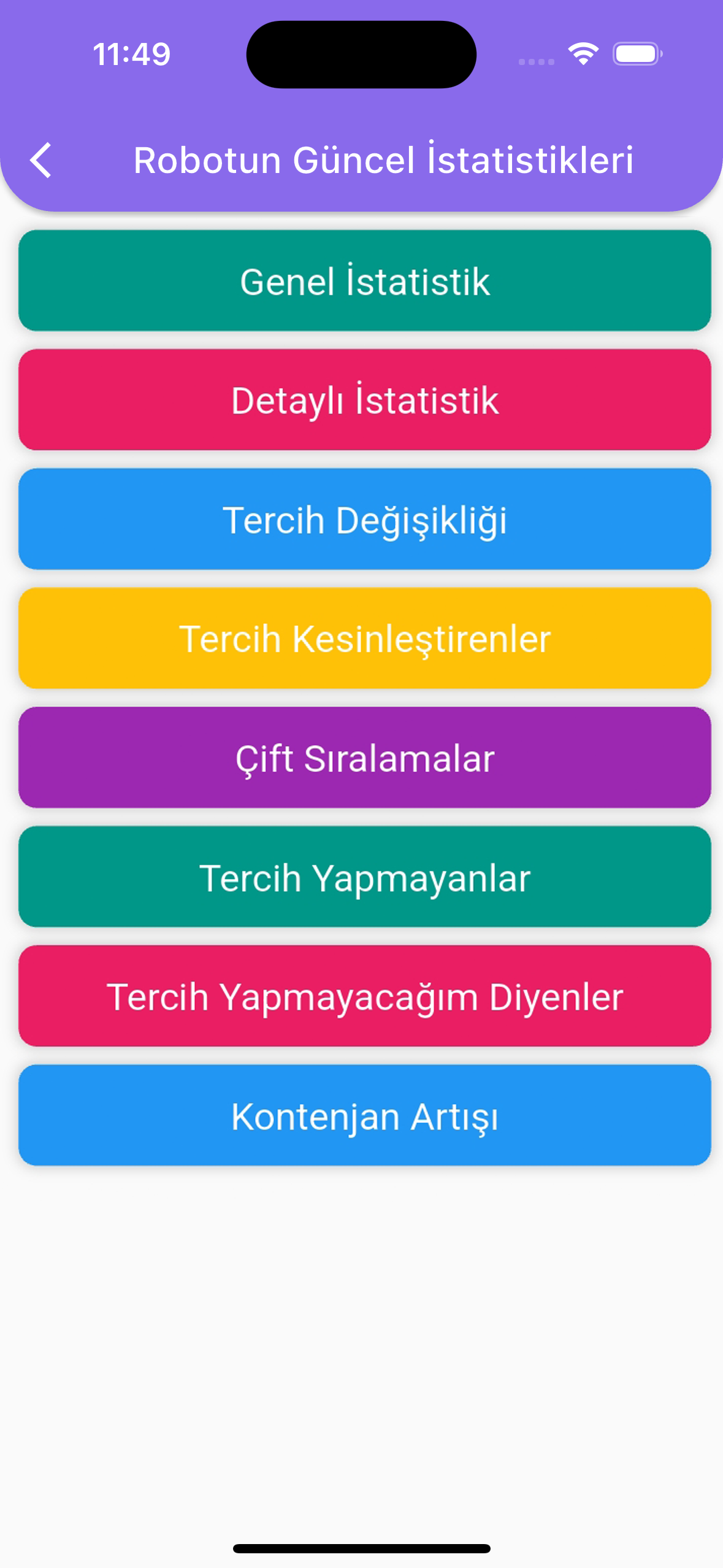Open Tercih Yapmayacağım Diyenler
The height and width of the screenshot is (1568, 723).
click(x=364, y=996)
